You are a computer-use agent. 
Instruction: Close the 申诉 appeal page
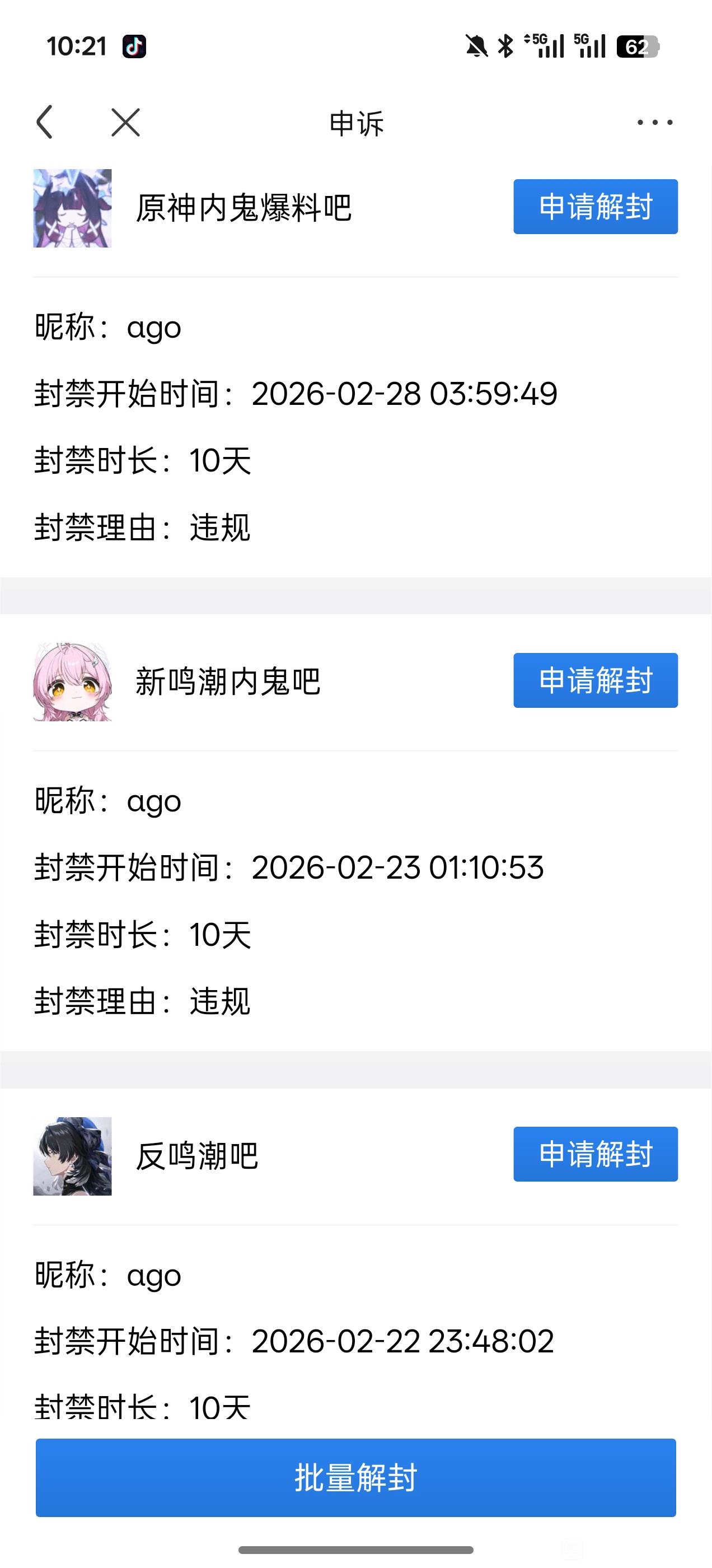(x=126, y=122)
